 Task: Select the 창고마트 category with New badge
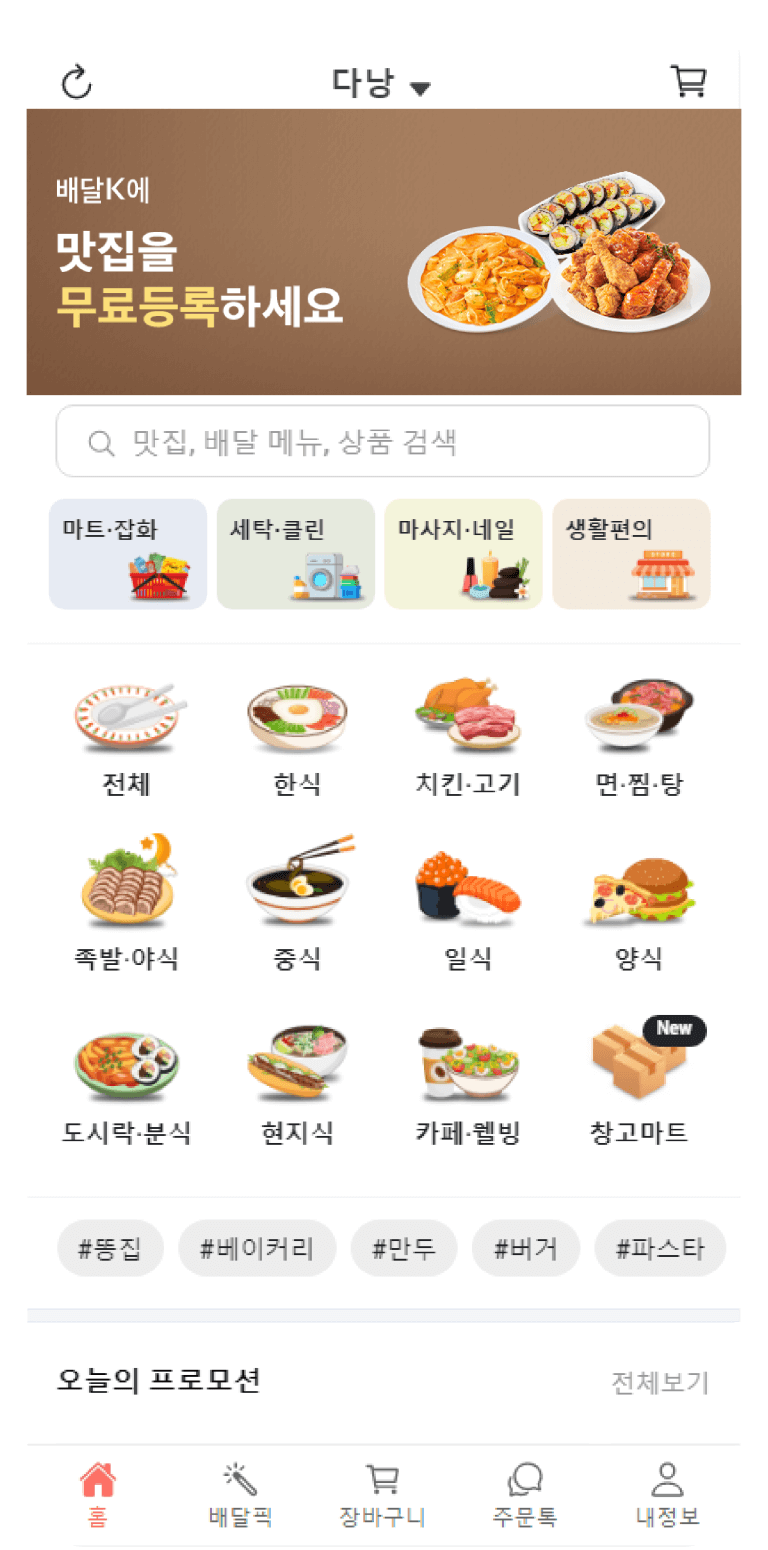[640, 1062]
